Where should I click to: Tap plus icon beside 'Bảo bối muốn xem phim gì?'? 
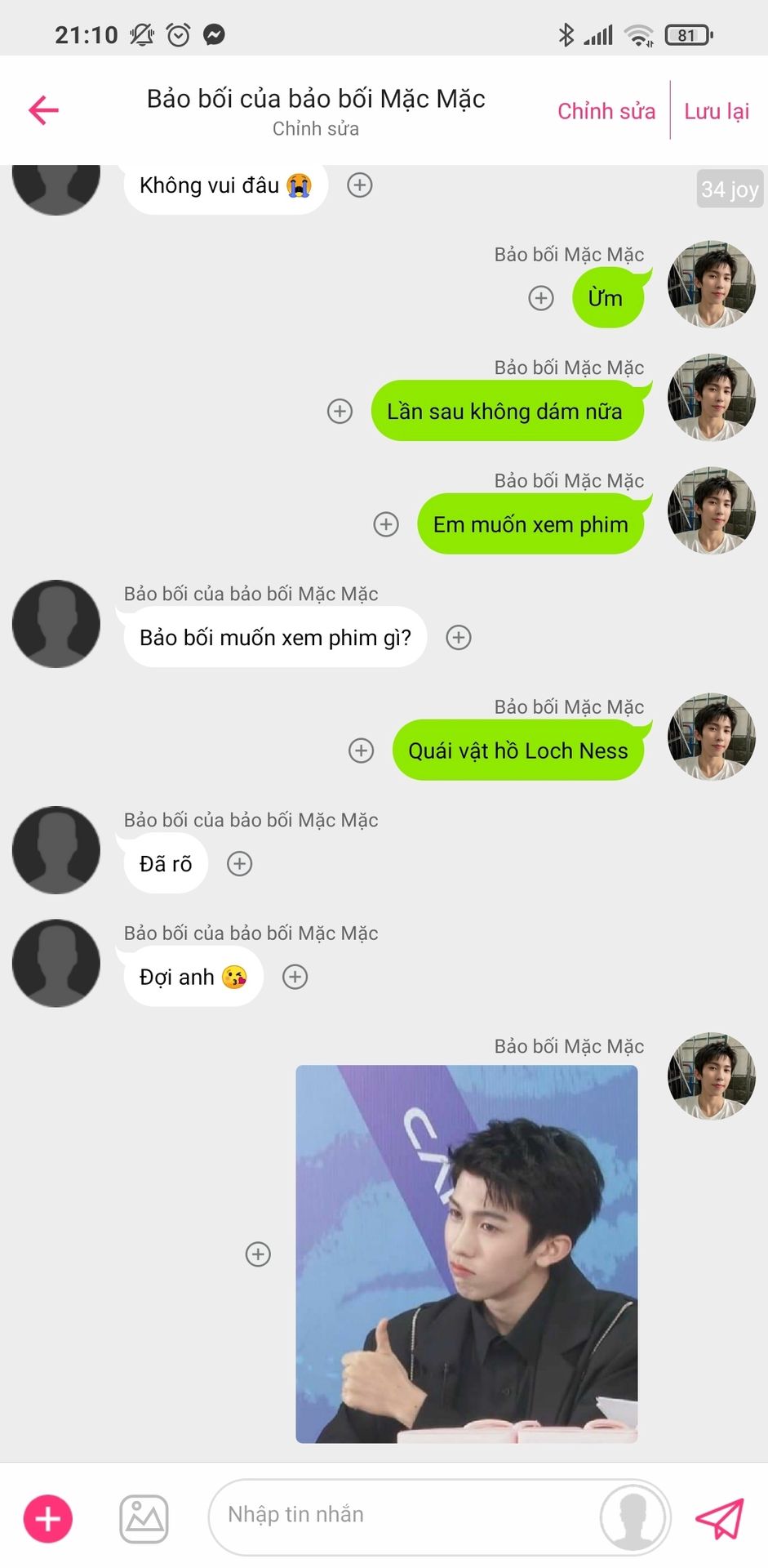[459, 638]
